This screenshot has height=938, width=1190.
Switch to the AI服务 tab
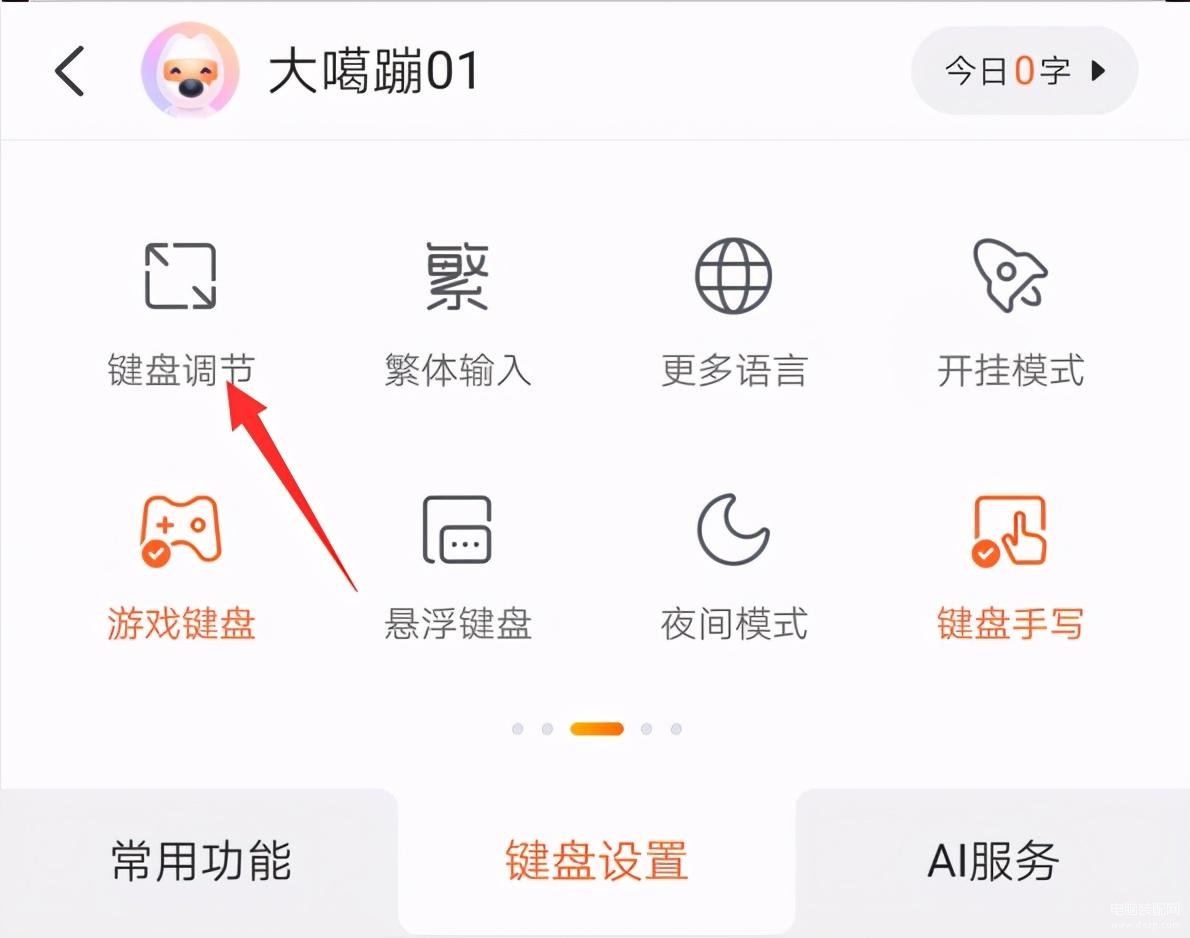[992, 862]
